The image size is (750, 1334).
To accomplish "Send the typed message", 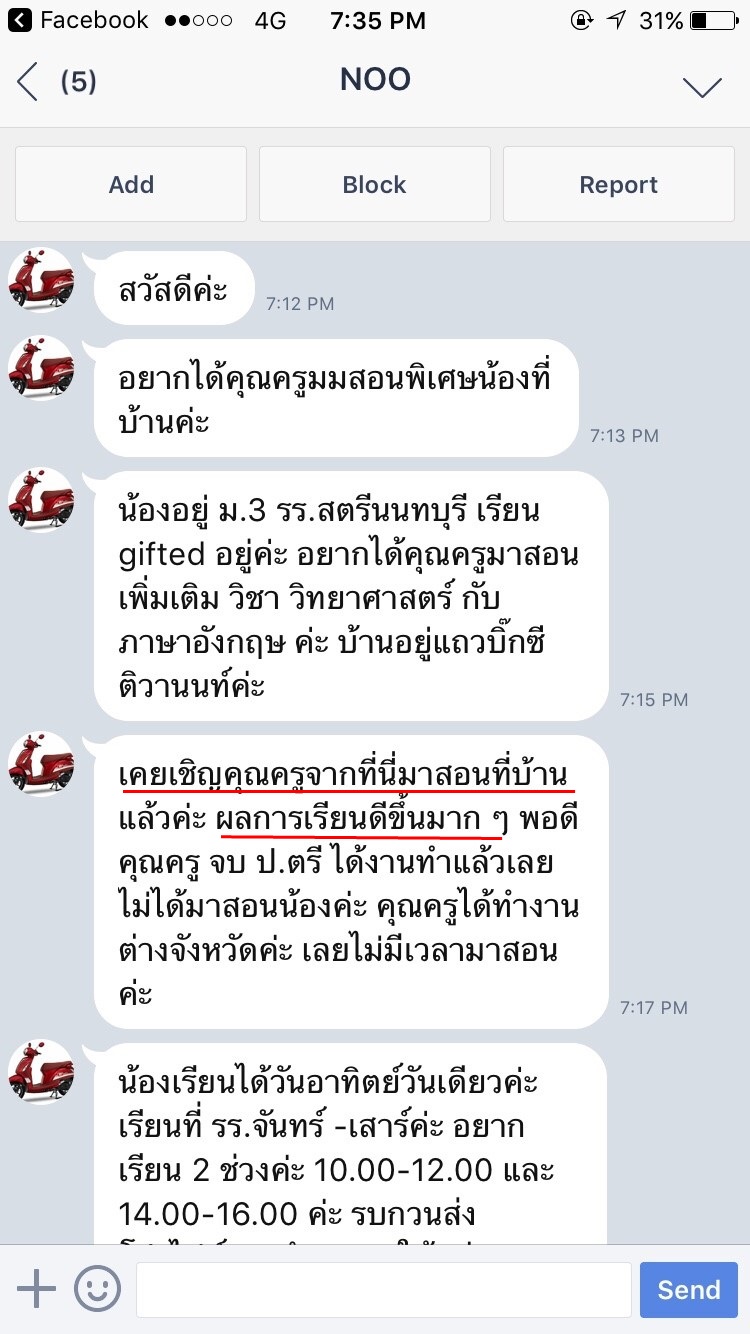I will tap(689, 1289).
